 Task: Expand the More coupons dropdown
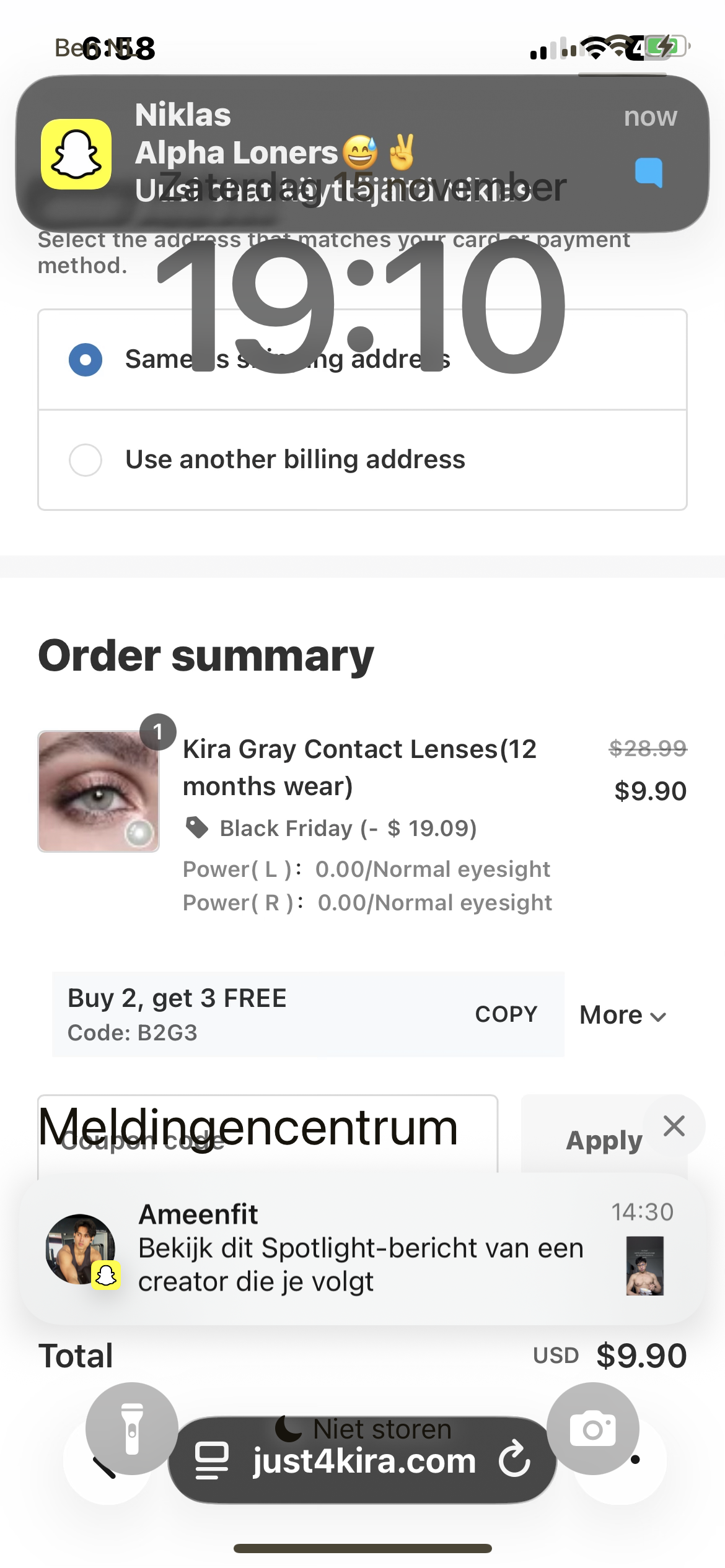tap(622, 1016)
